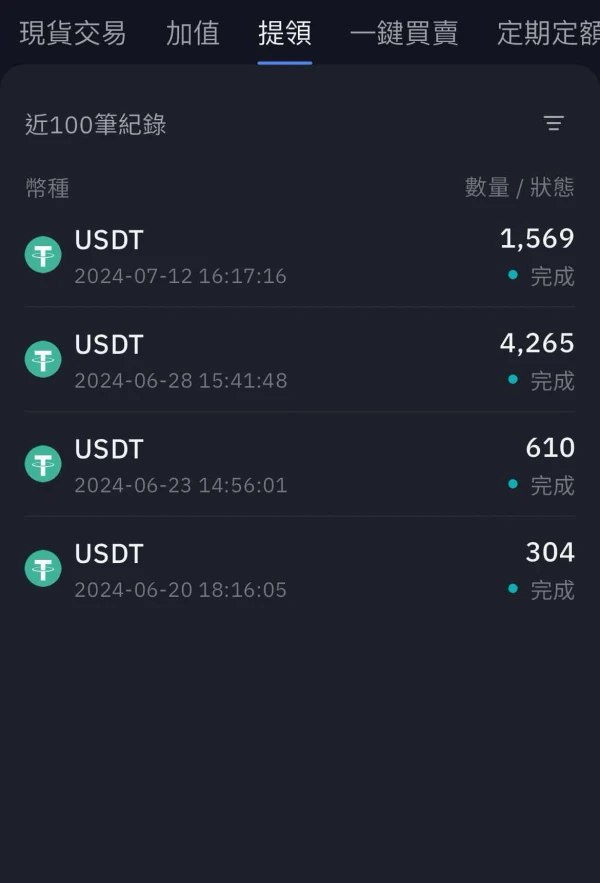Switch to the 現貨交易 tab
This screenshot has width=600, height=883.
[73, 33]
